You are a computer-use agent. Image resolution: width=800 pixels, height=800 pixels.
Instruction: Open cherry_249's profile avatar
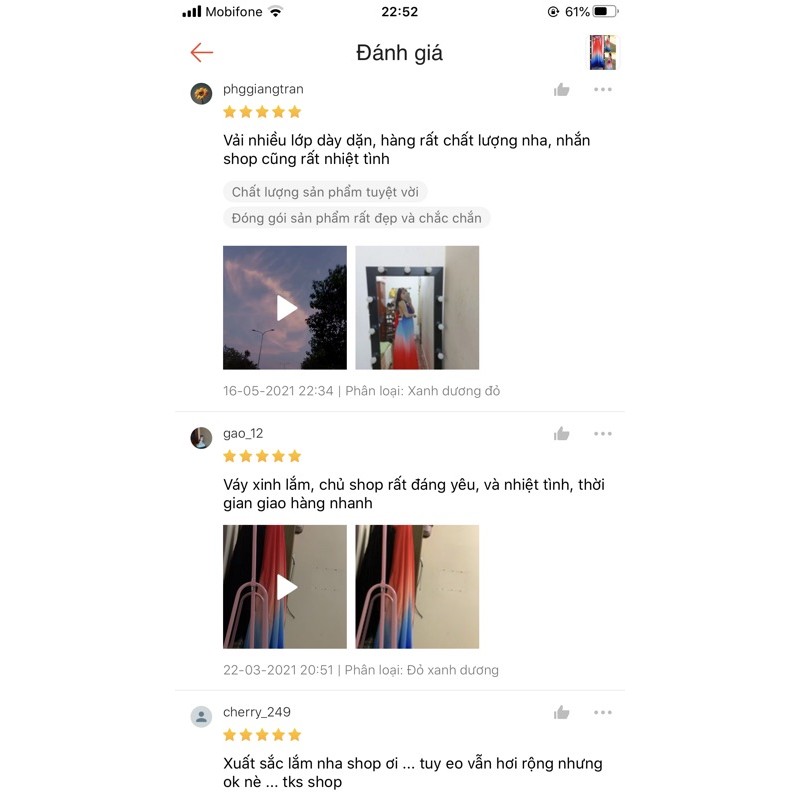pos(201,717)
